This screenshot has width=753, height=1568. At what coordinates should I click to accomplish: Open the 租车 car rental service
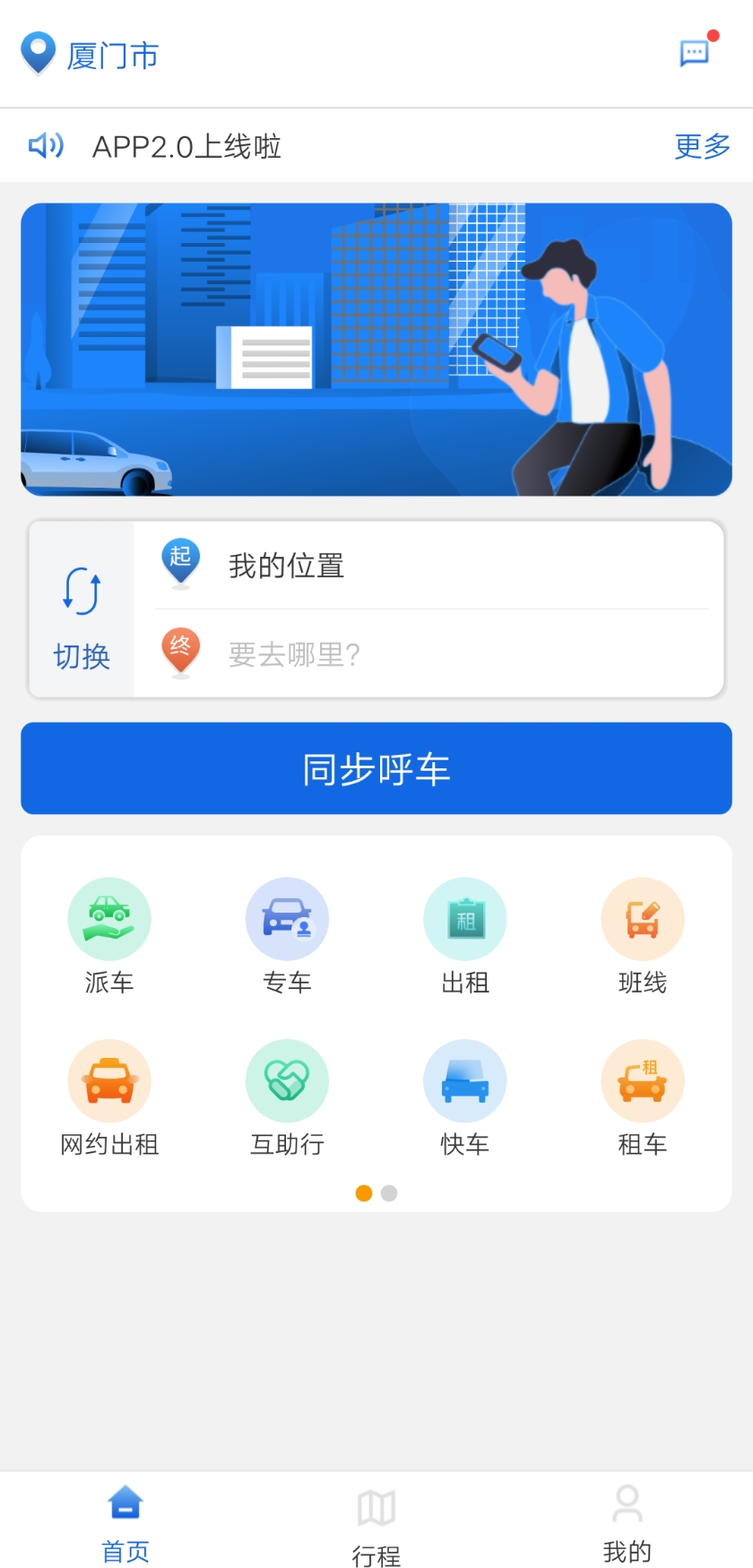point(643,1080)
